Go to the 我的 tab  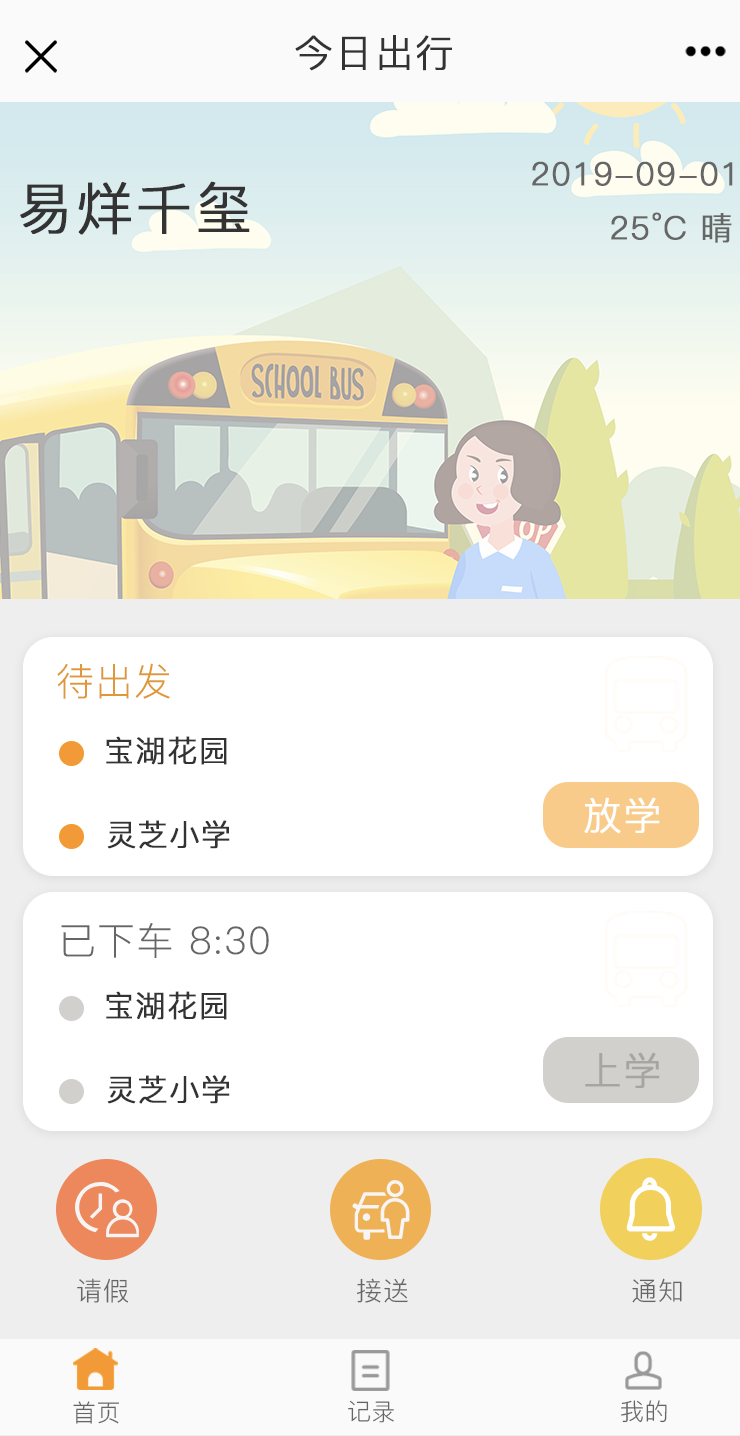[x=644, y=1386]
